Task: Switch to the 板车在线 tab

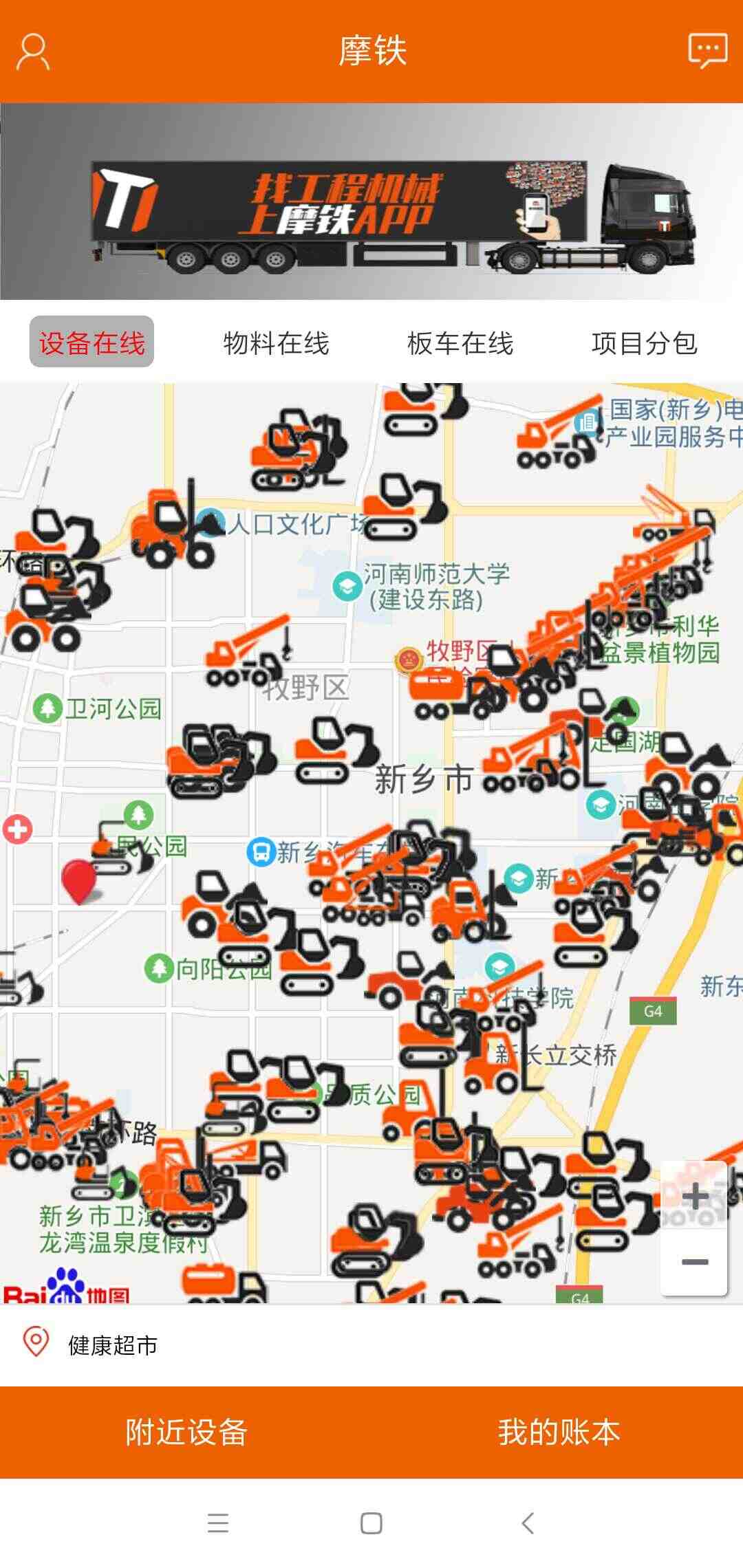Action: (460, 342)
